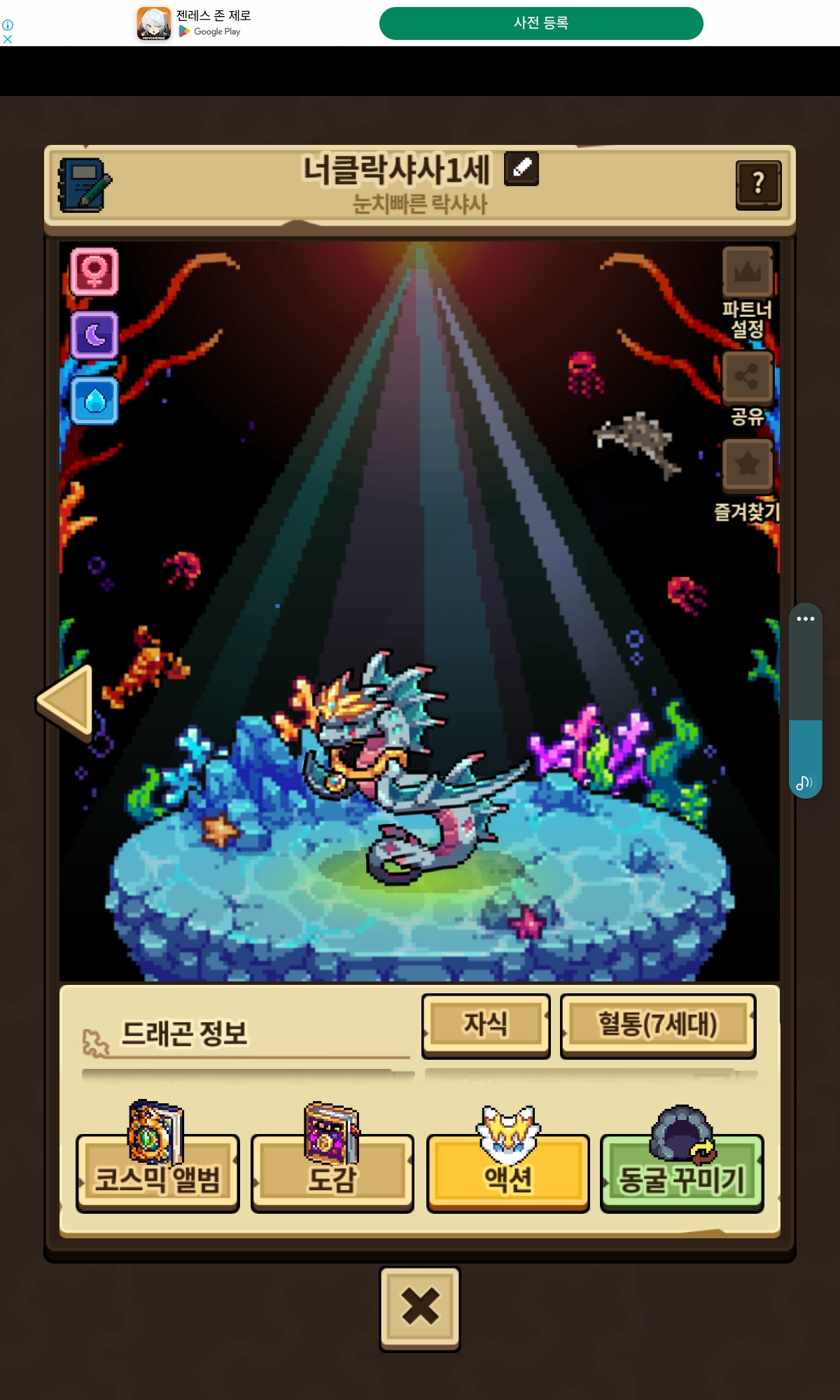
Task: Open 혈통(7세대) lineage
Action: tap(657, 1024)
